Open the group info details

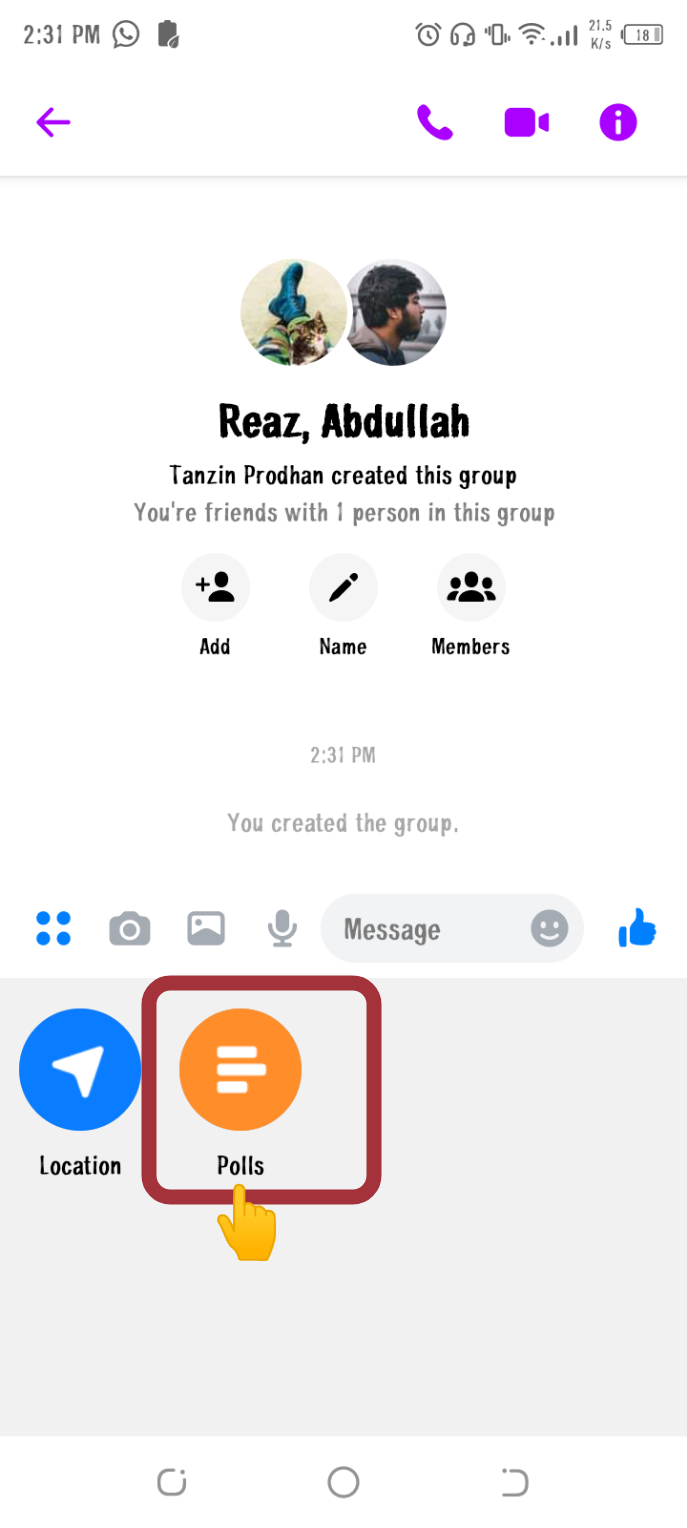[x=618, y=123]
